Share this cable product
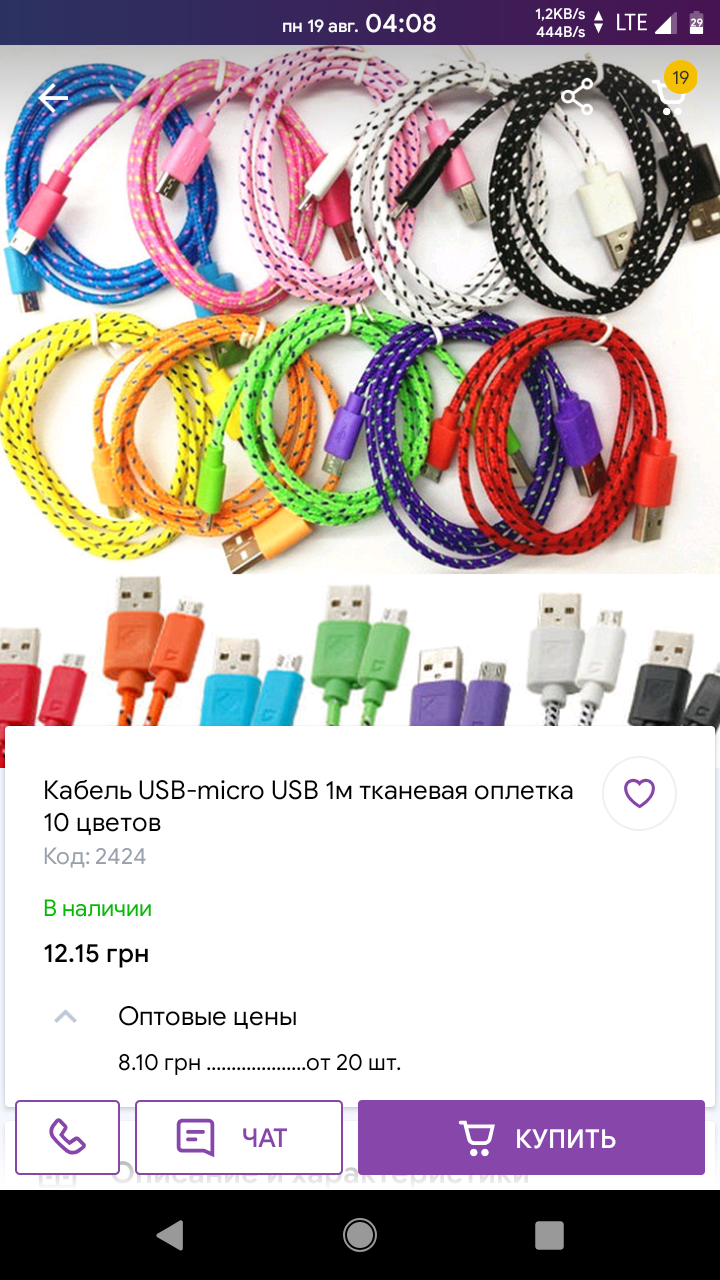This screenshot has height=1280, width=720. tap(577, 97)
